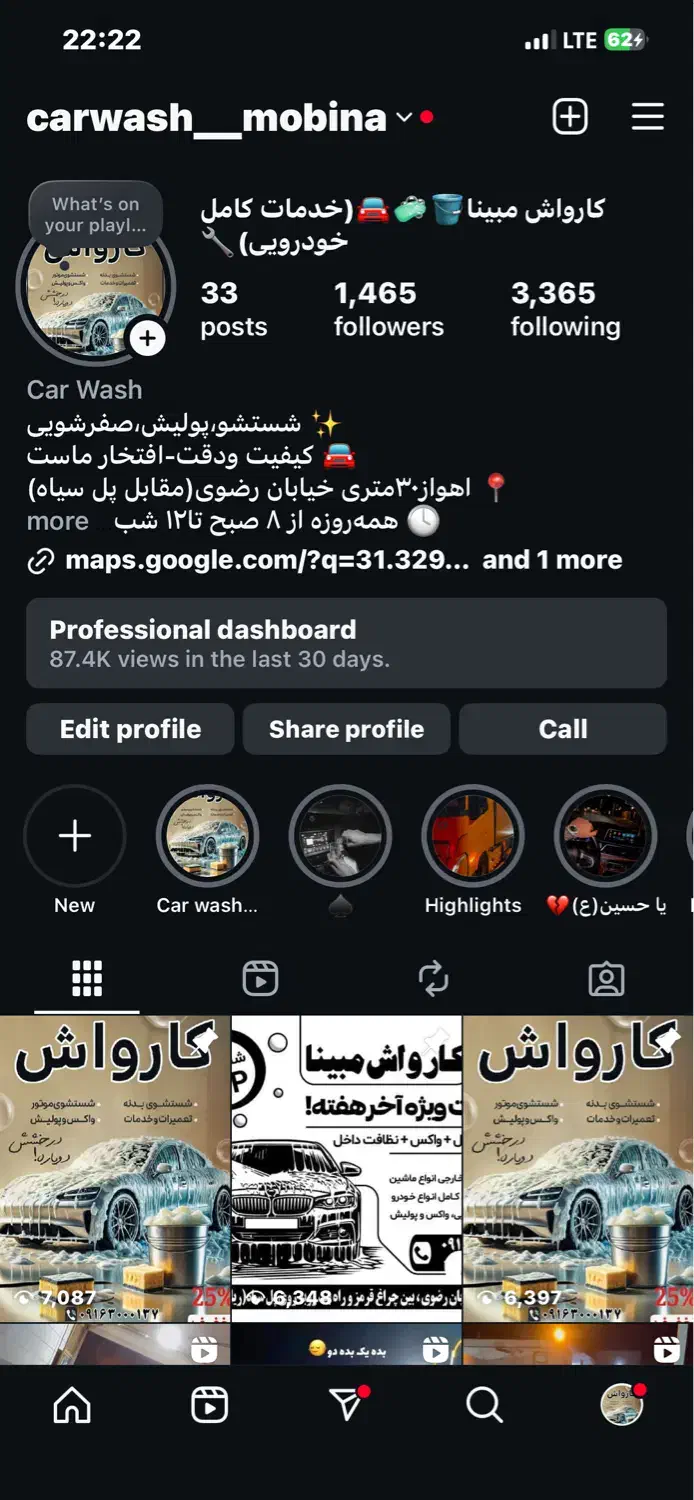Screen dimensions: 694x1500
Task: Create a New highlight
Action: pos(75,836)
